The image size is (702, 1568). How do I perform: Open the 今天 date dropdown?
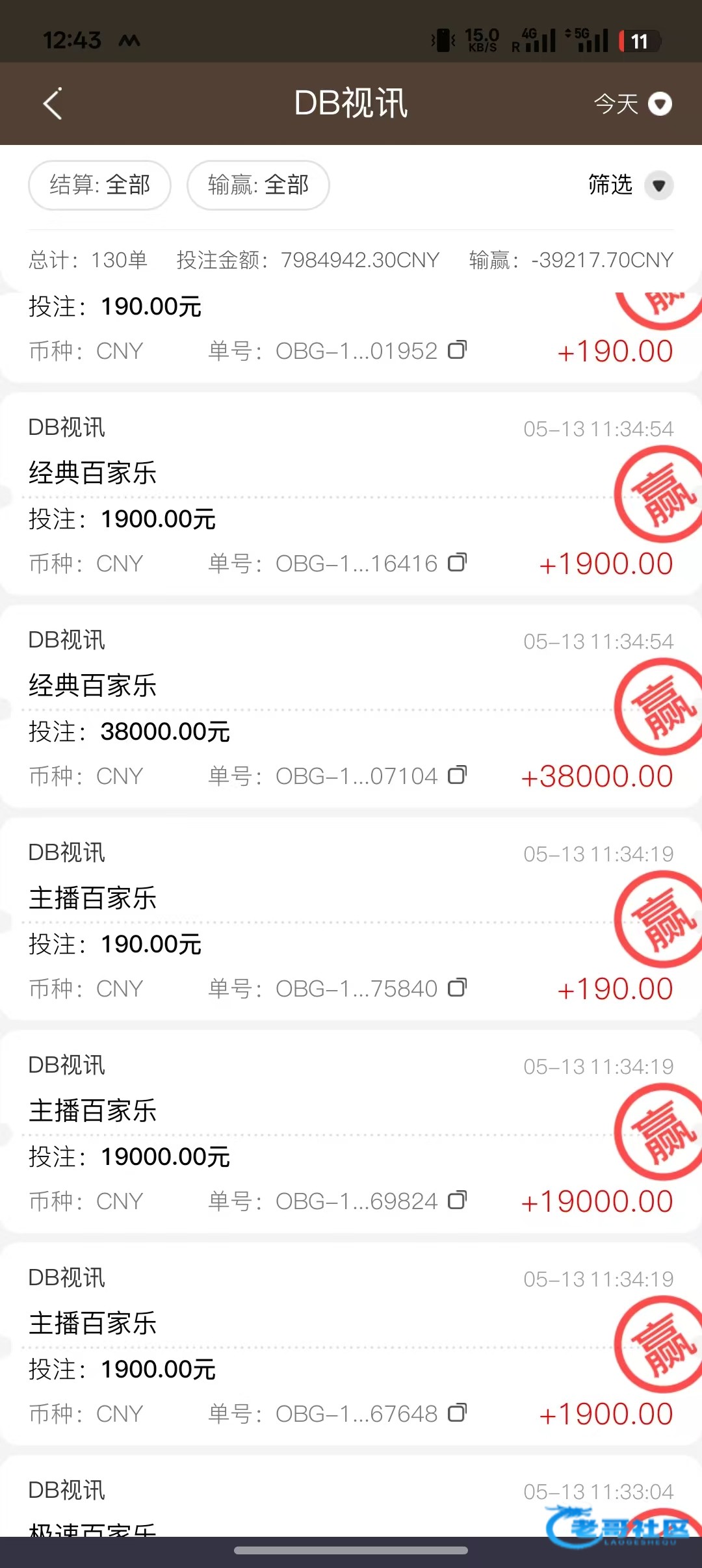click(x=632, y=104)
